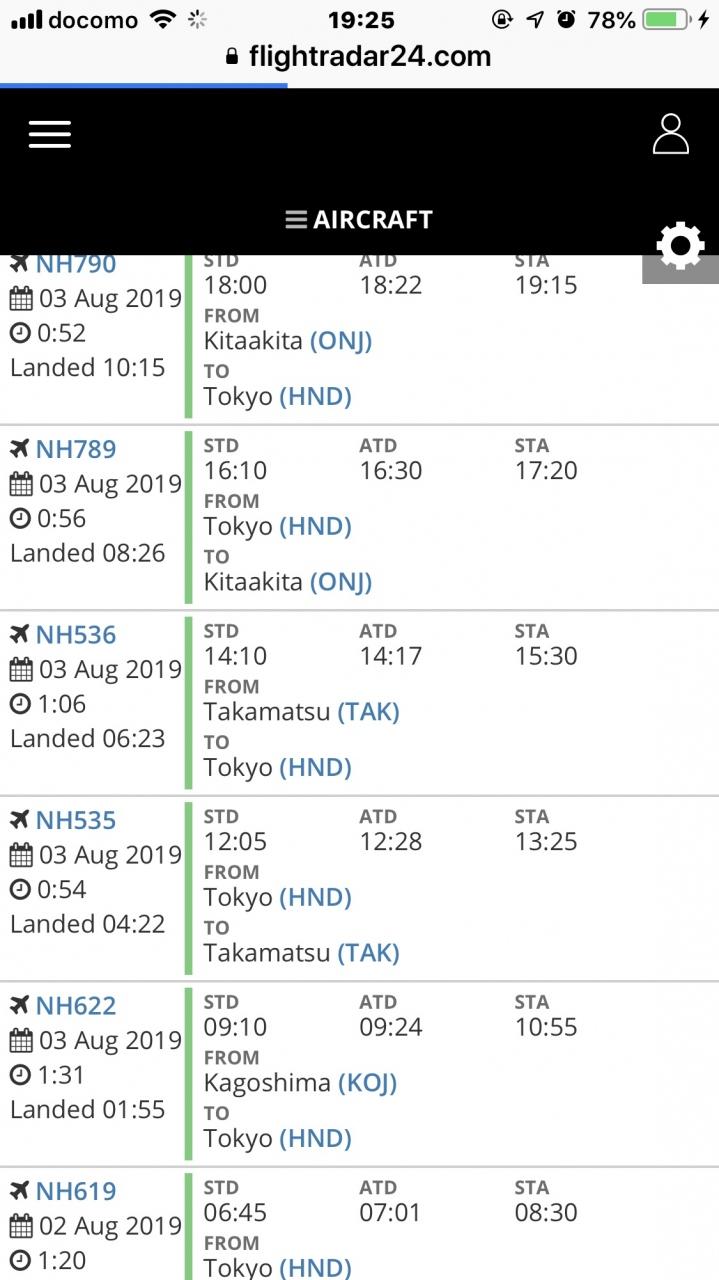Open the NH535 flight link
The width and height of the screenshot is (719, 1280).
76,821
